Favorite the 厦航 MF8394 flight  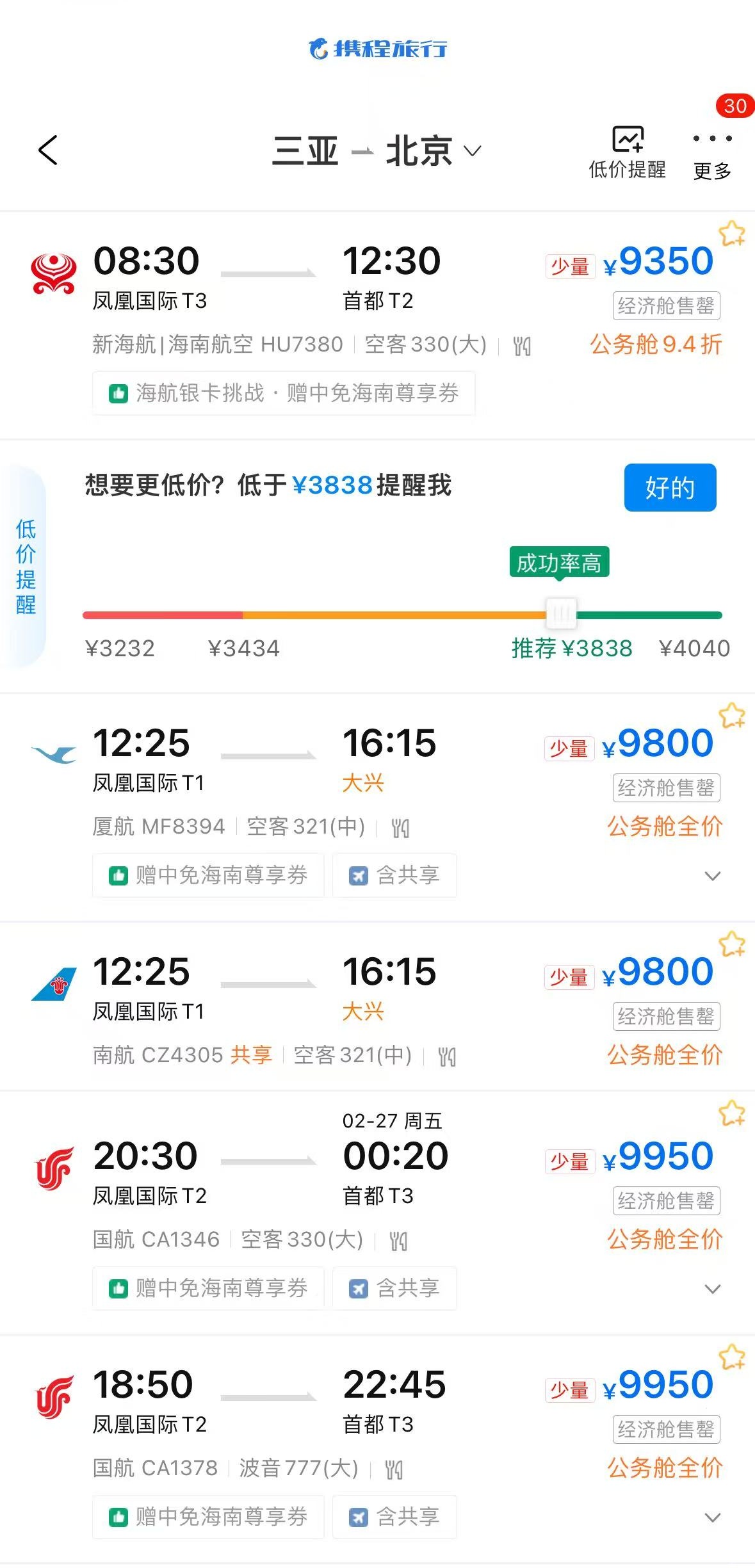[731, 716]
